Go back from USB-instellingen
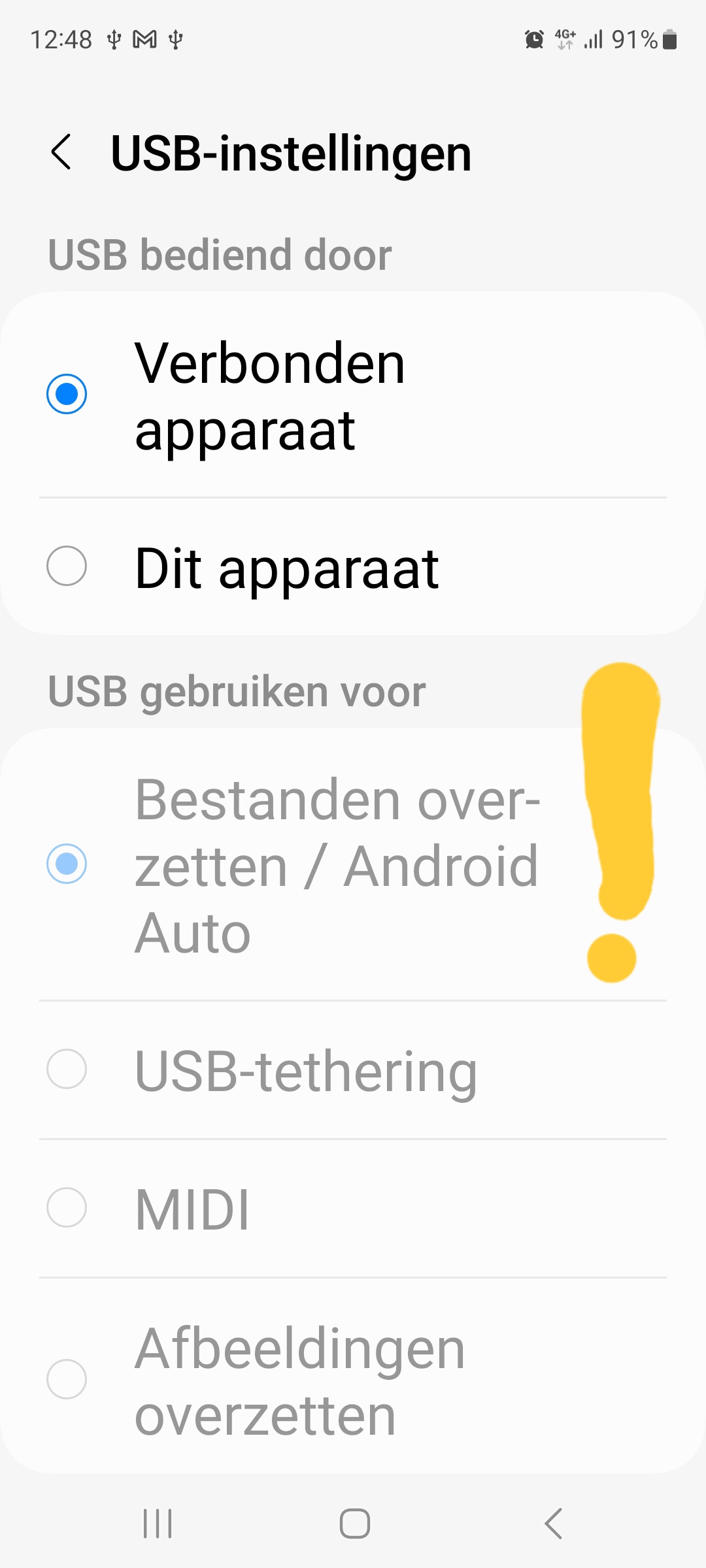The width and height of the screenshot is (706, 1568). click(61, 153)
